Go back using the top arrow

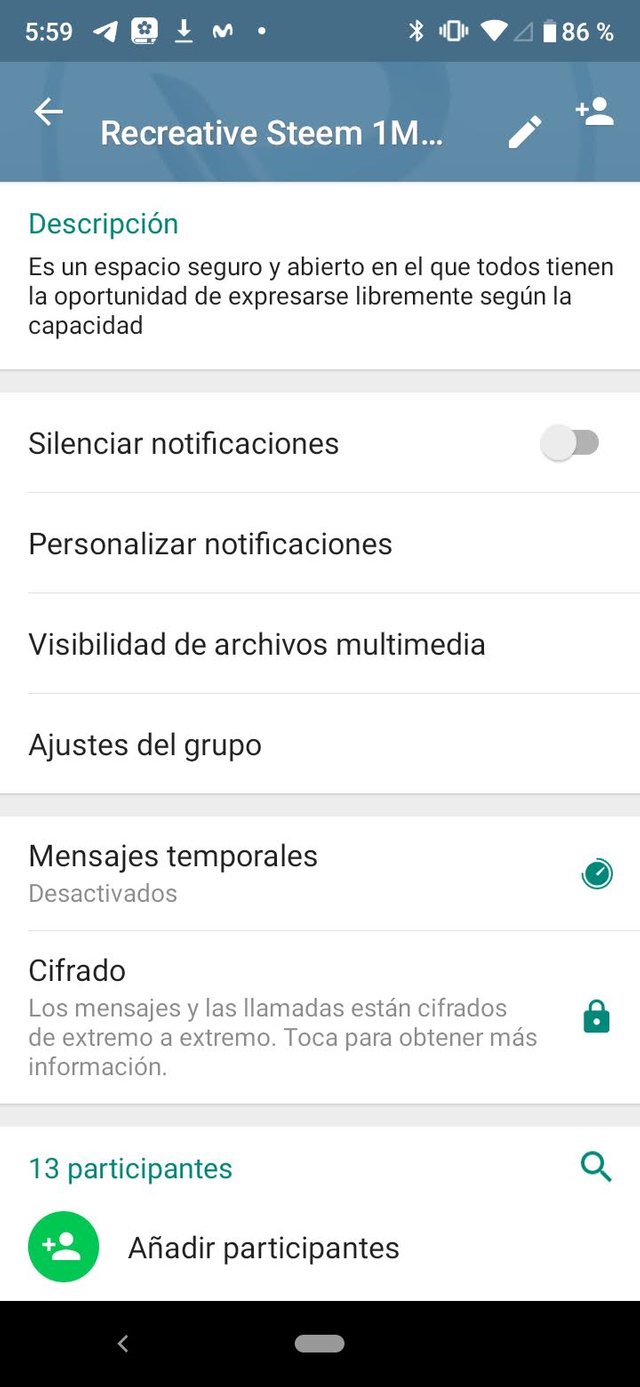pos(48,113)
